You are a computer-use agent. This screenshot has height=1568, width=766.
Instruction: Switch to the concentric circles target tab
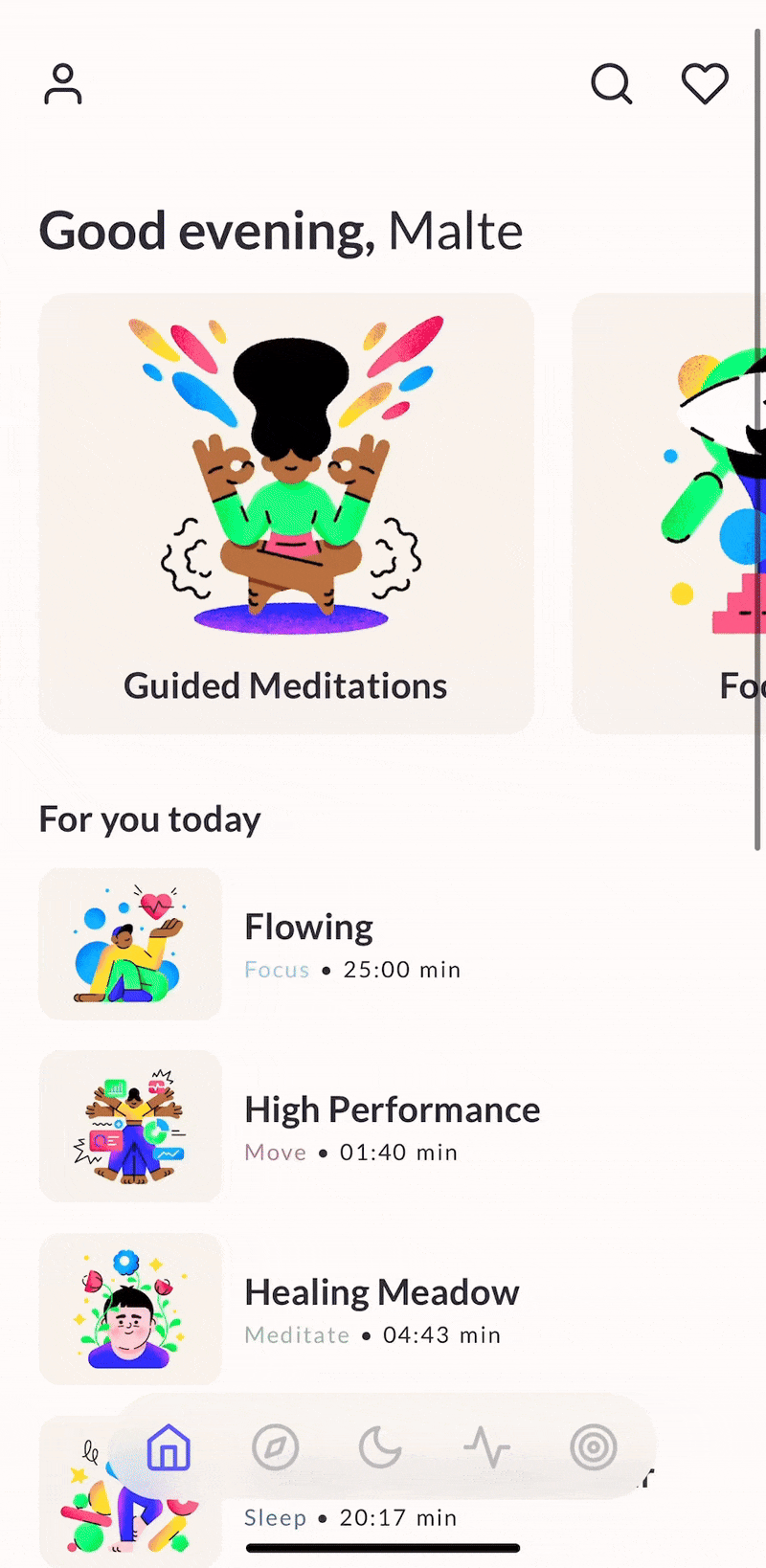[594, 1446]
